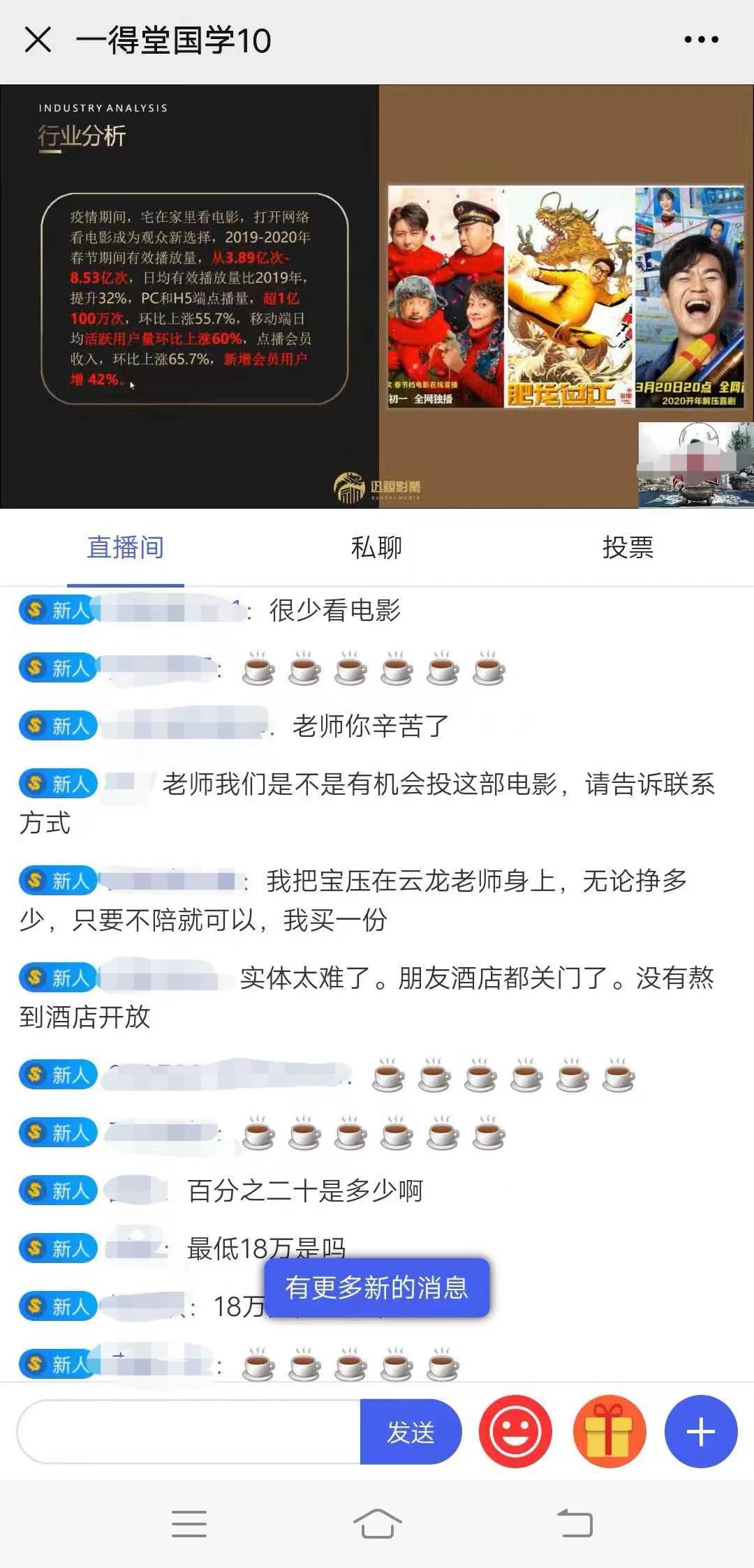Open the emoji picker
Screen dimensions: 754x1568
pos(515,1432)
